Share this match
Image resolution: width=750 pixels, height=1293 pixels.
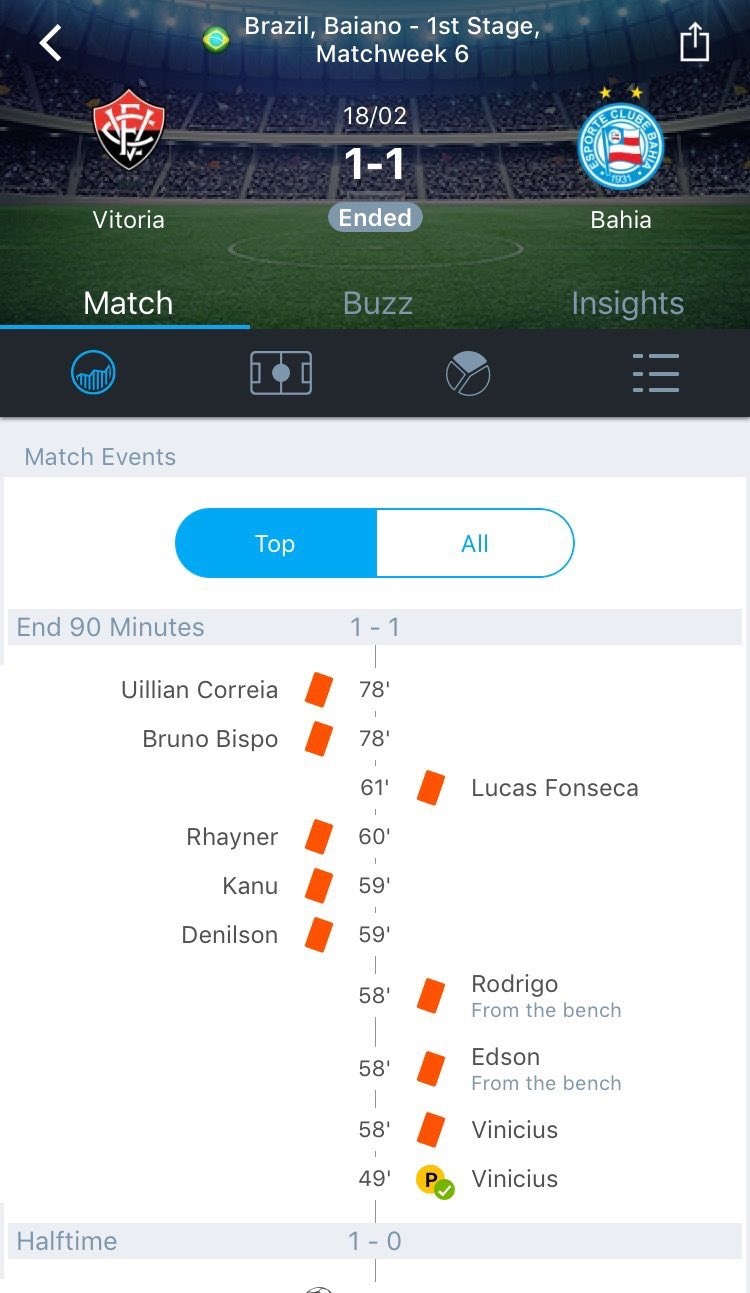click(x=694, y=43)
